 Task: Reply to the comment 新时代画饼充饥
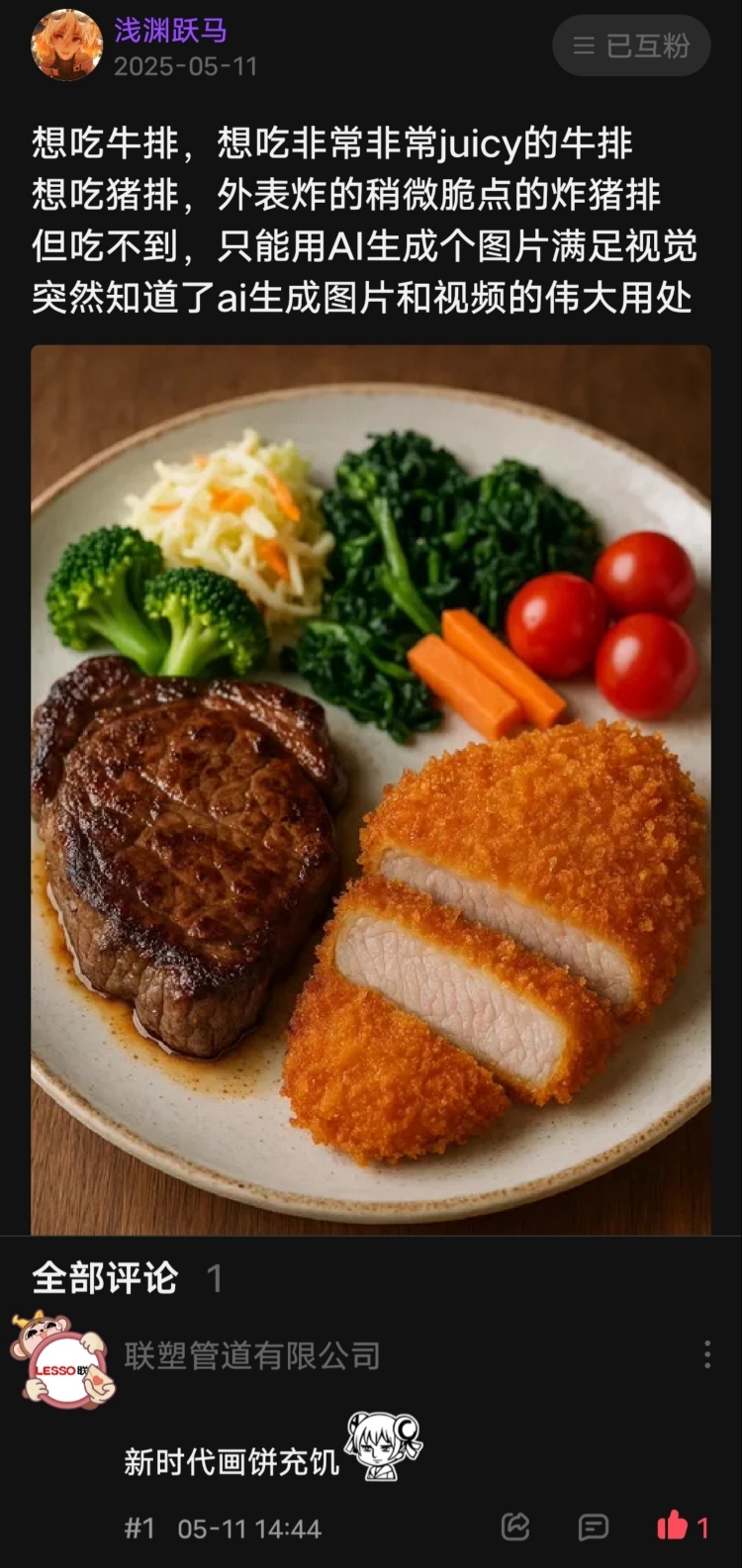pyautogui.click(x=593, y=1526)
